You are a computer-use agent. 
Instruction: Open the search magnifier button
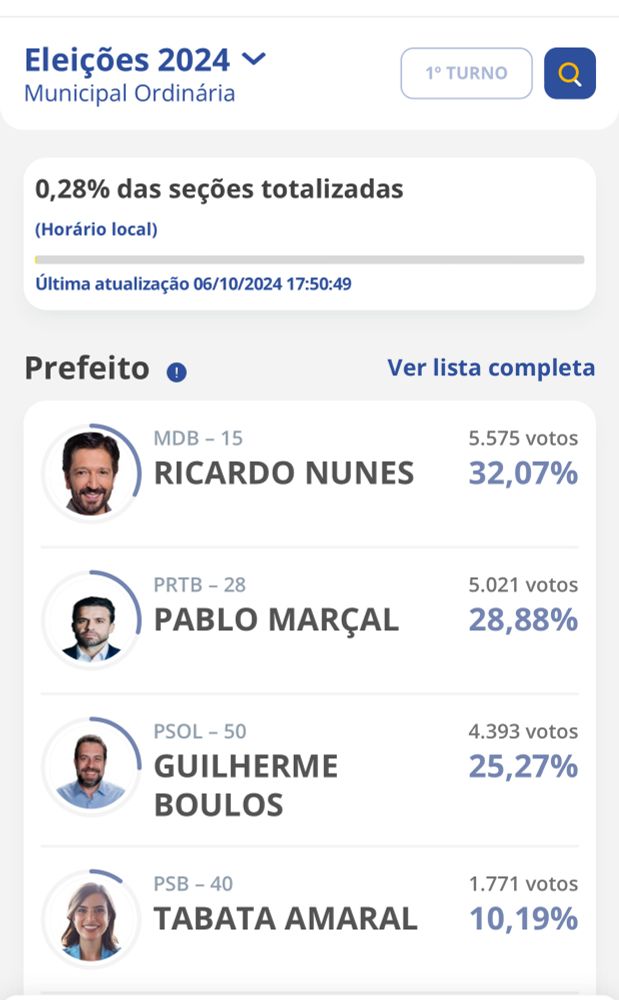coord(569,74)
